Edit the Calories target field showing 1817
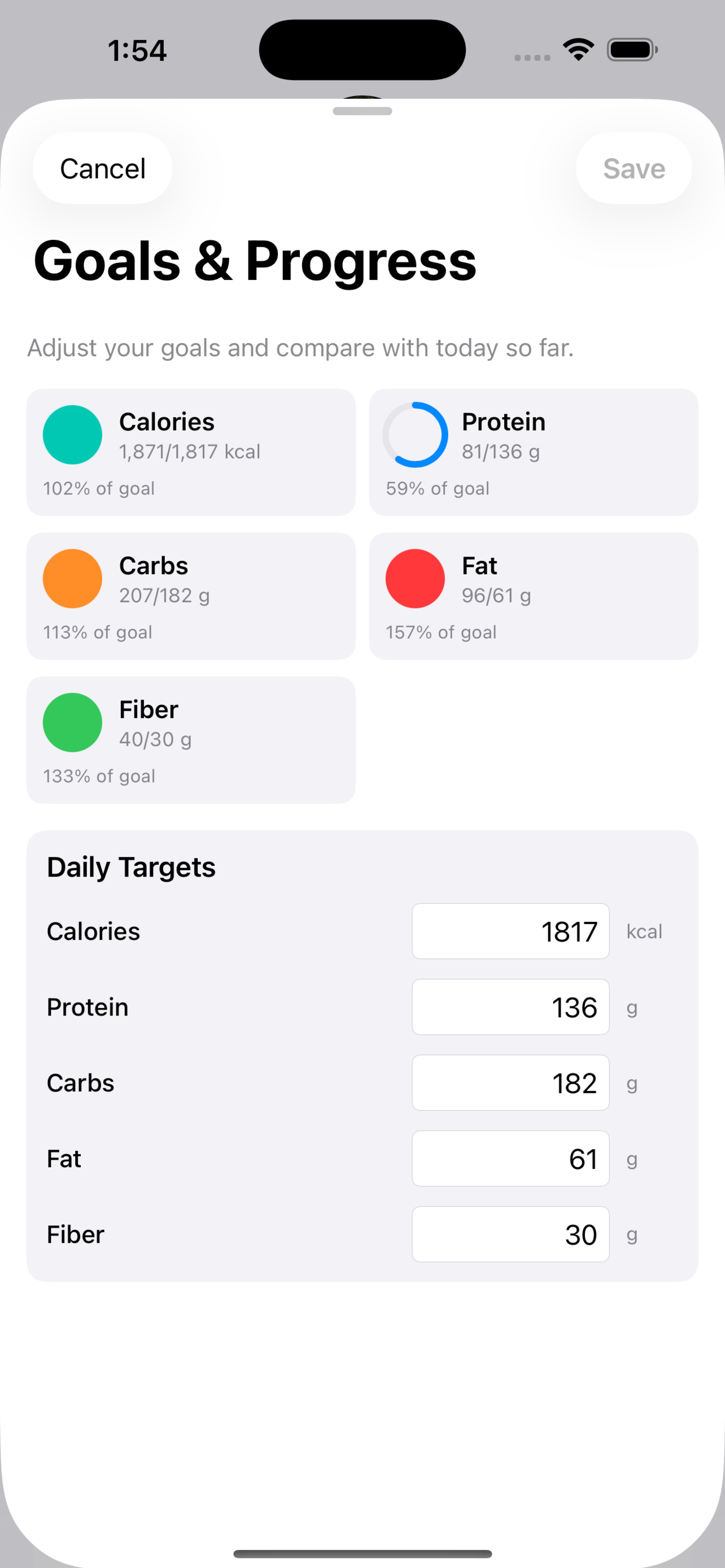This screenshot has width=725, height=1568. [510, 930]
